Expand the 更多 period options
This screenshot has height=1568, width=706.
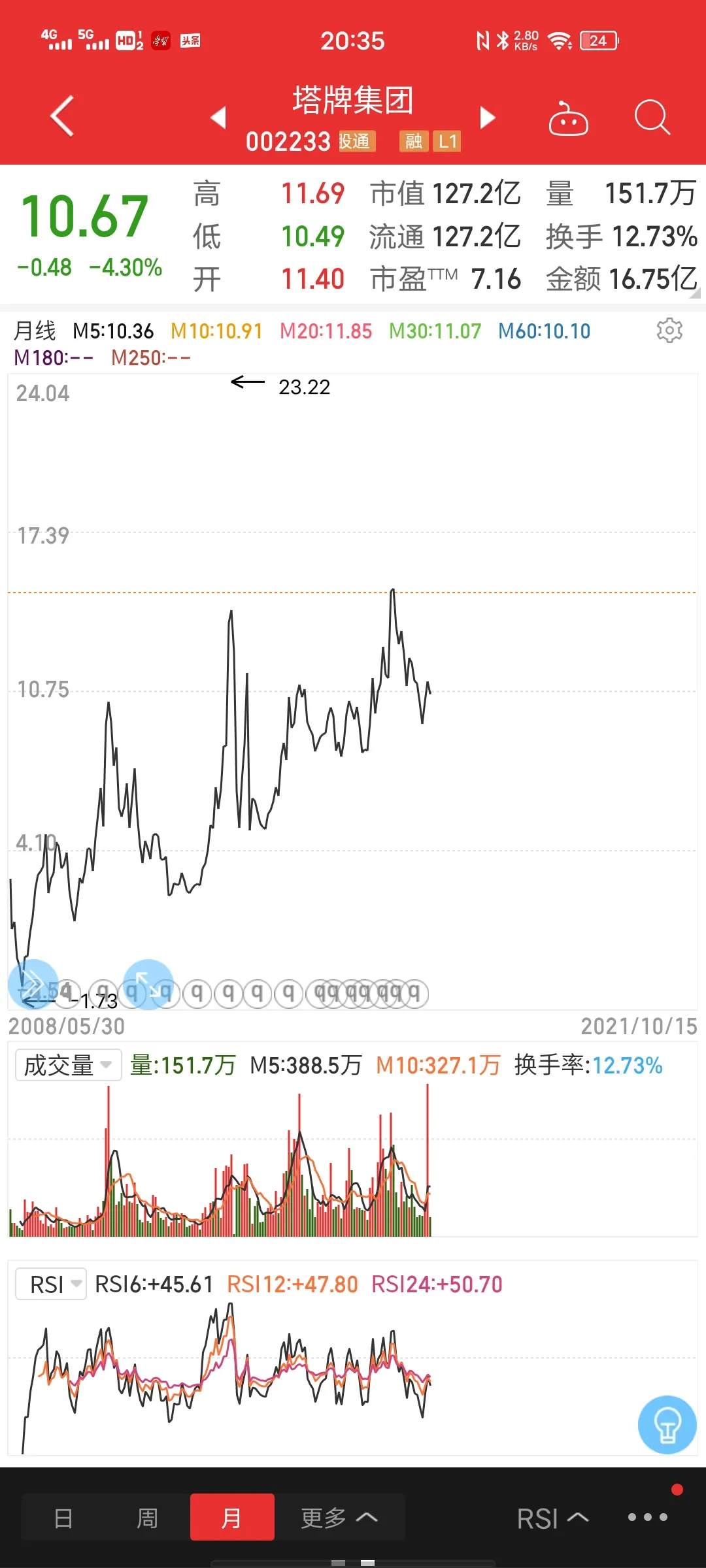pyautogui.click(x=339, y=1518)
